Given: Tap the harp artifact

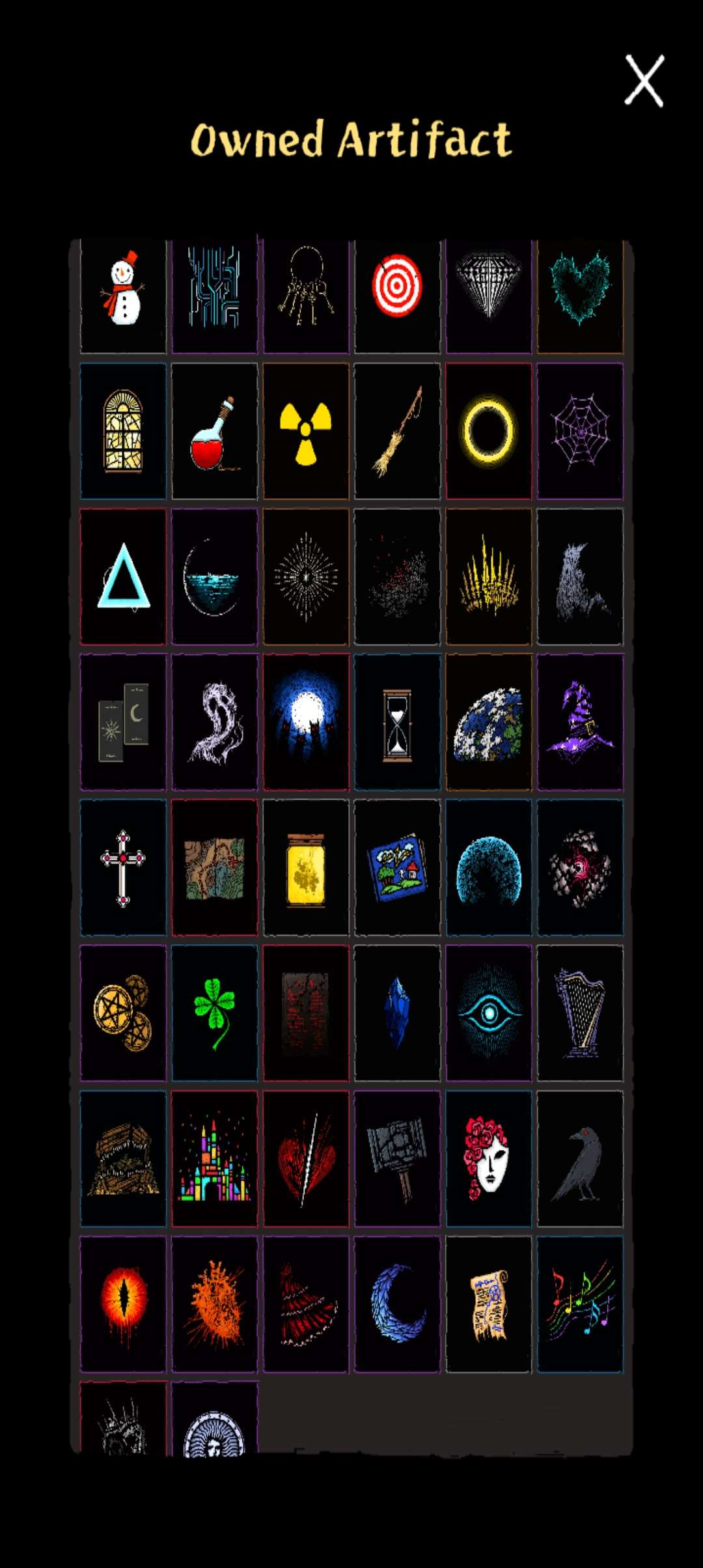Looking at the screenshot, I should point(580,1013).
